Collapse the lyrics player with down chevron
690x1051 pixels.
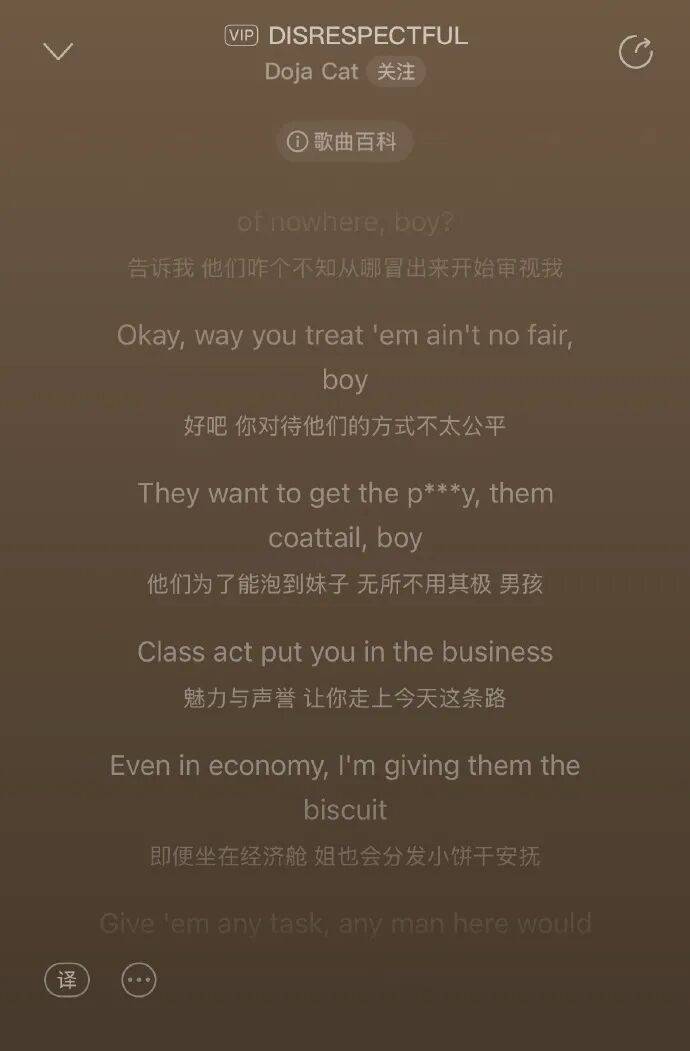pyautogui.click(x=58, y=51)
